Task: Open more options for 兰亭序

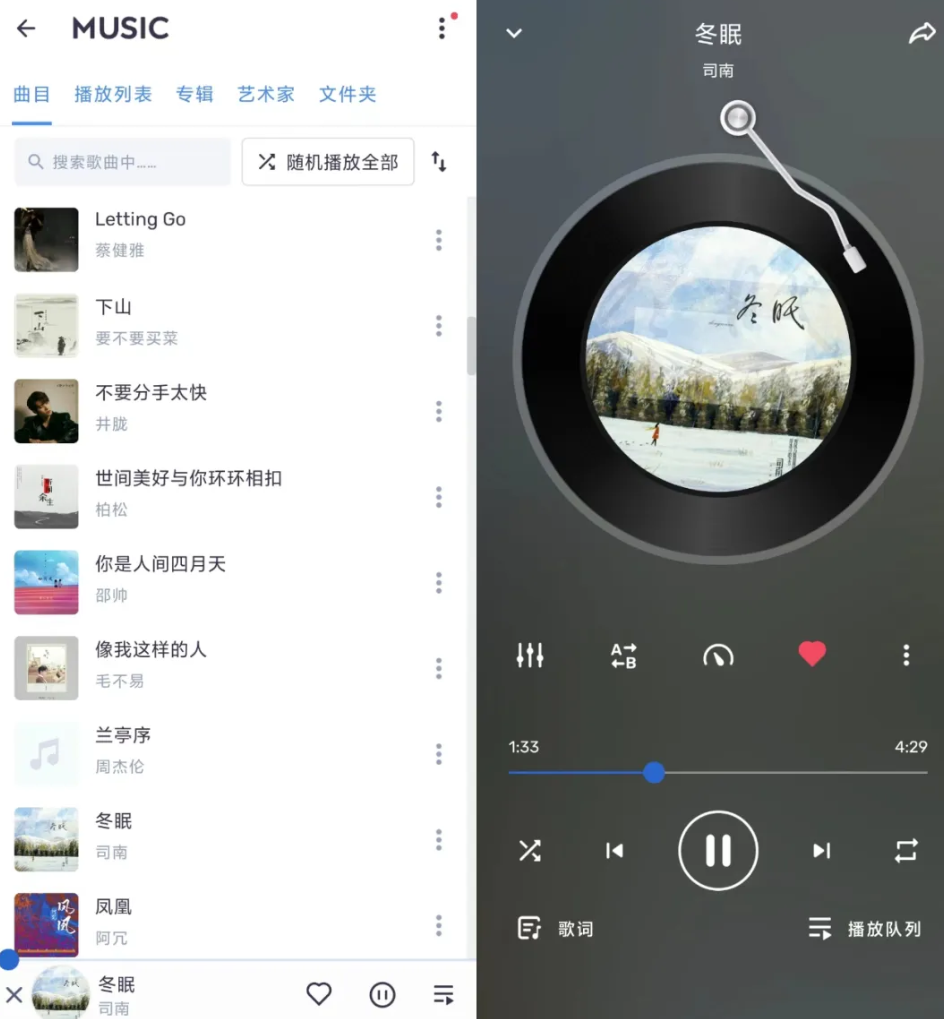Action: 438,754
